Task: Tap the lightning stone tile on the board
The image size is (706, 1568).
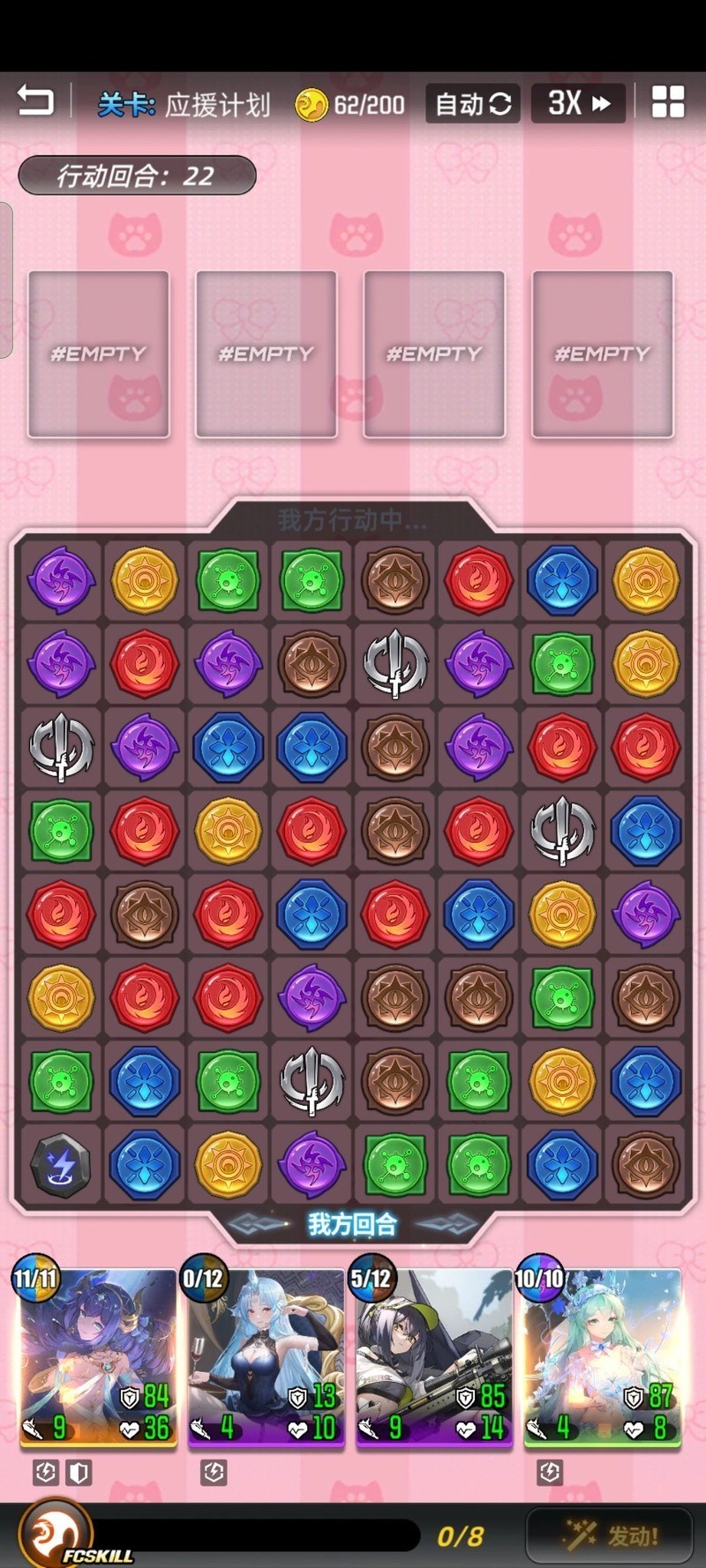Action: pos(61,1165)
